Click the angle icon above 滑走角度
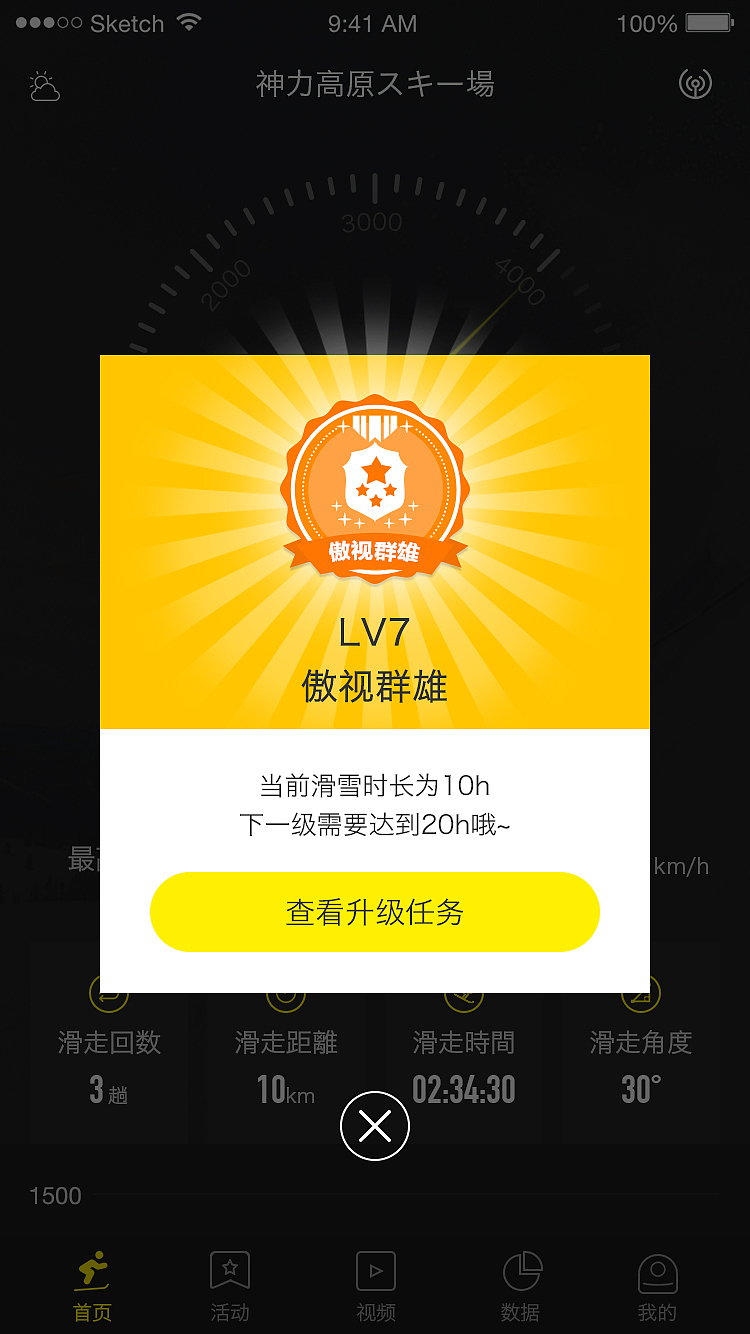 tap(640, 995)
